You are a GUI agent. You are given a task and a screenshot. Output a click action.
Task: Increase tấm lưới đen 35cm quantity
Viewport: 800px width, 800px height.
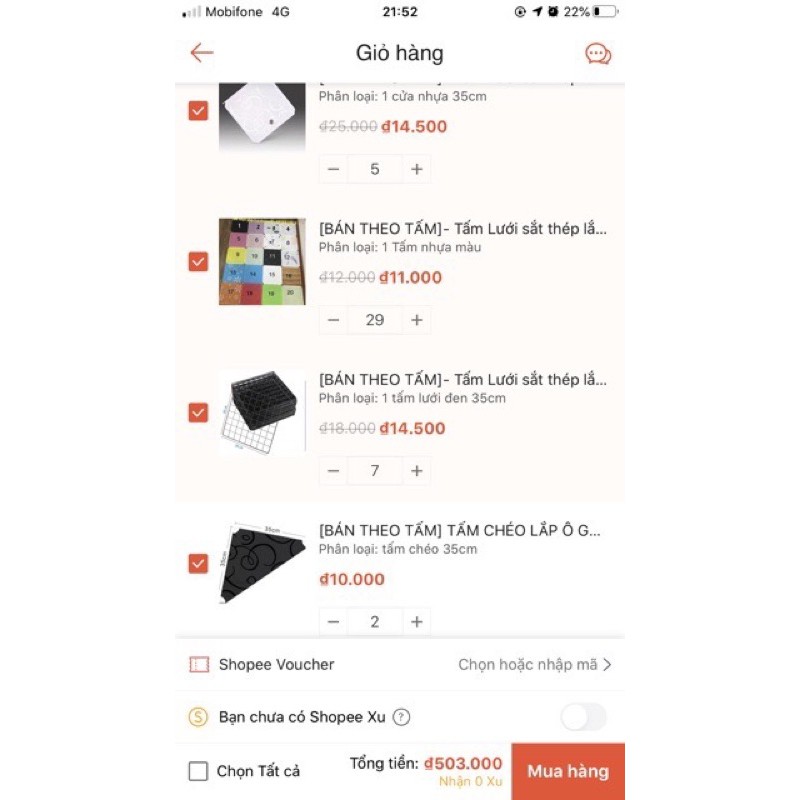[x=417, y=471]
